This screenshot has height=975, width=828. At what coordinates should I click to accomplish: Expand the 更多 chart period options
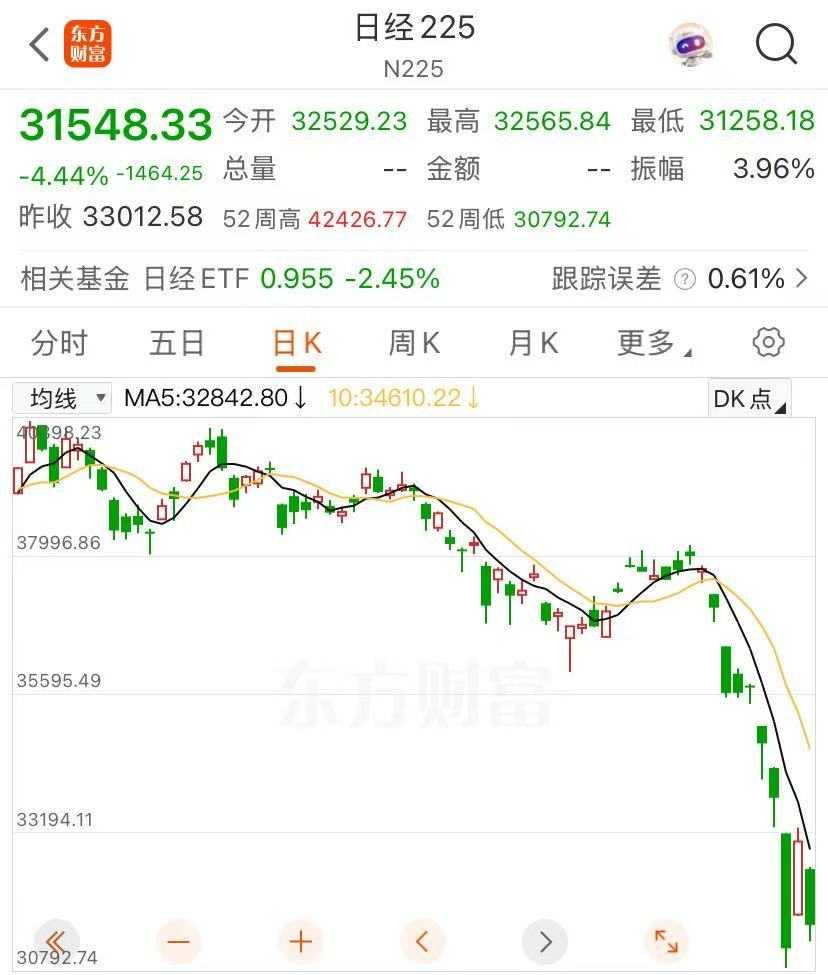pyautogui.click(x=653, y=343)
